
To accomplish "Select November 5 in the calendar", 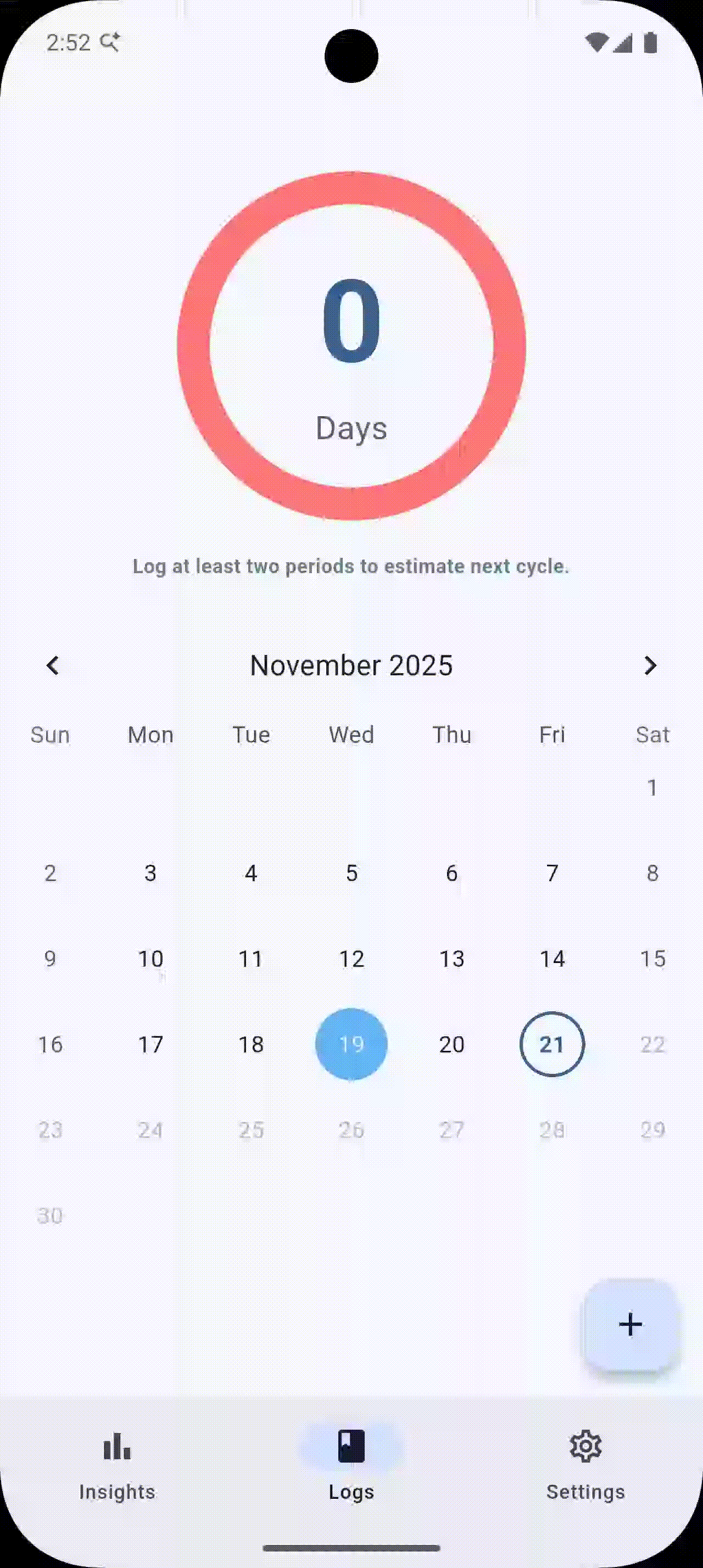I will (x=351, y=873).
